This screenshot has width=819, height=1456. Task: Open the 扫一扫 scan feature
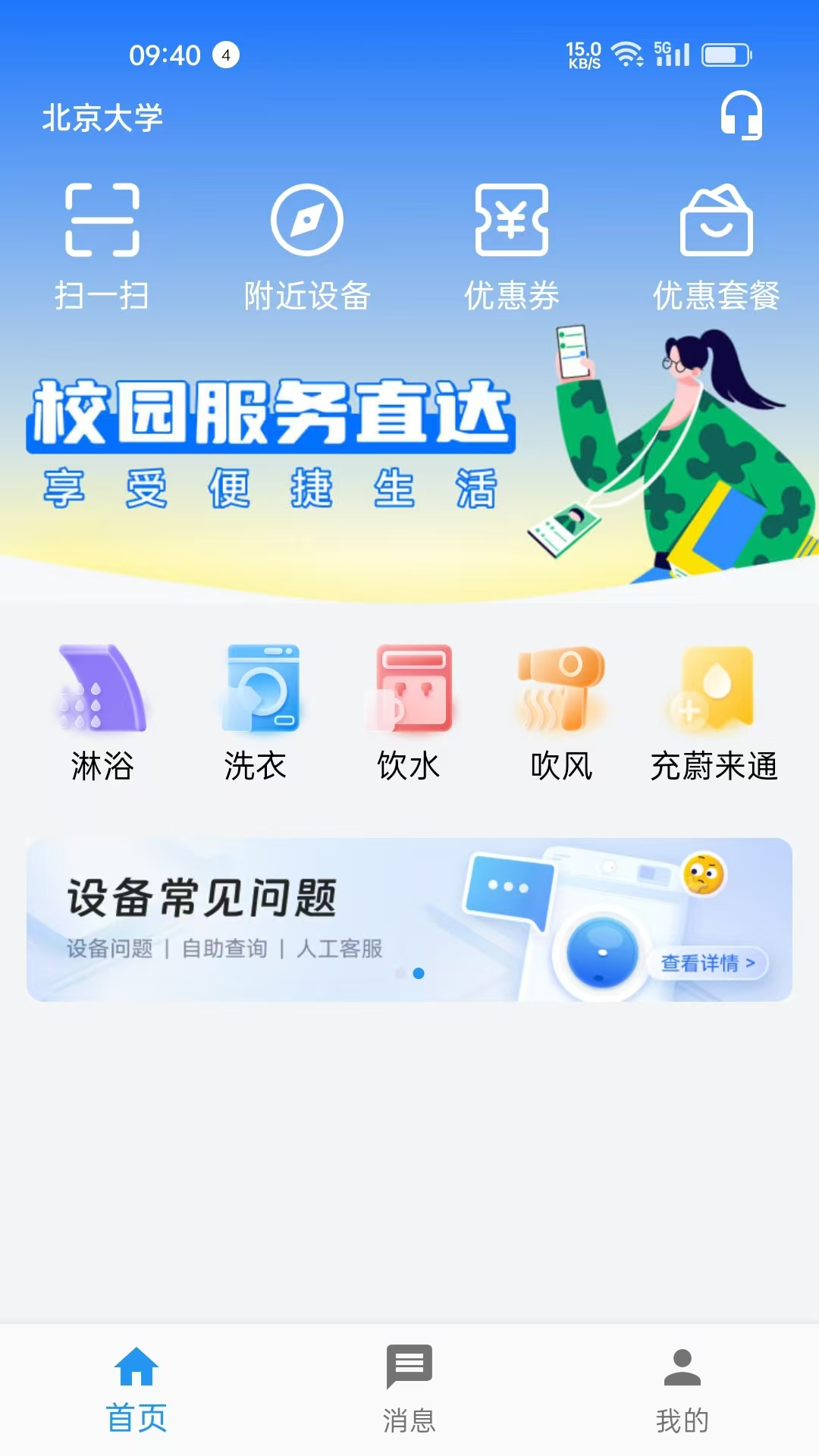[x=102, y=243]
